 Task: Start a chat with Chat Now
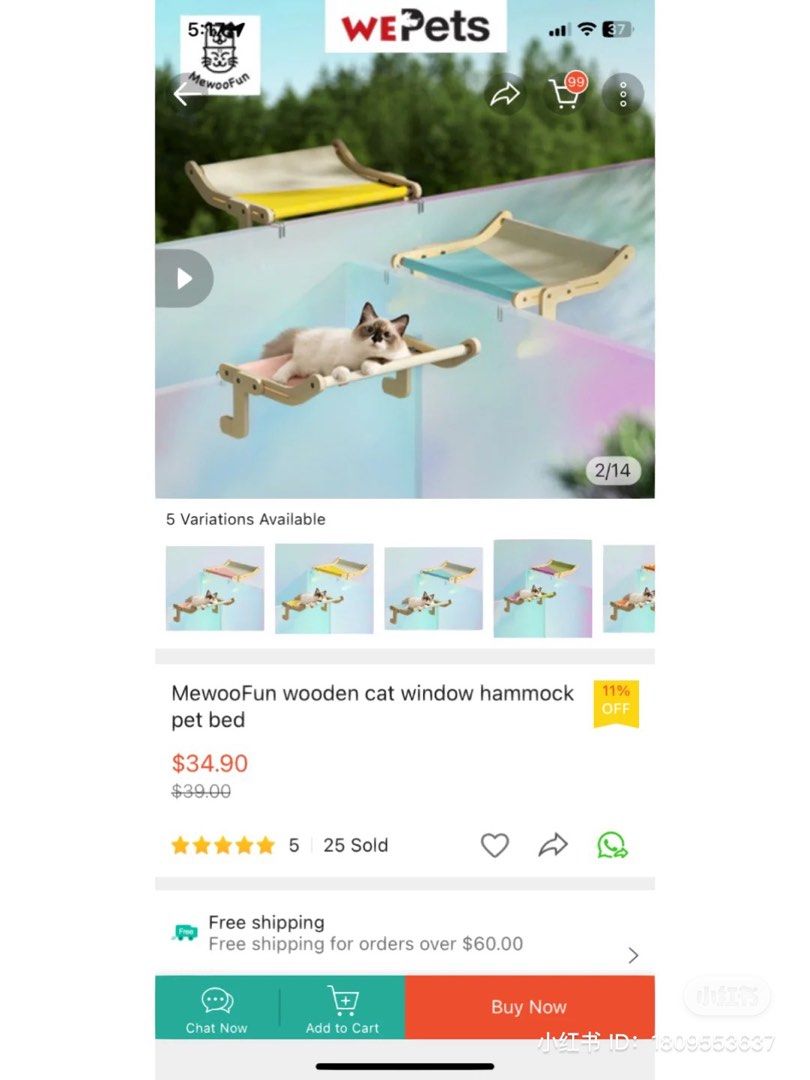pyautogui.click(x=217, y=1008)
